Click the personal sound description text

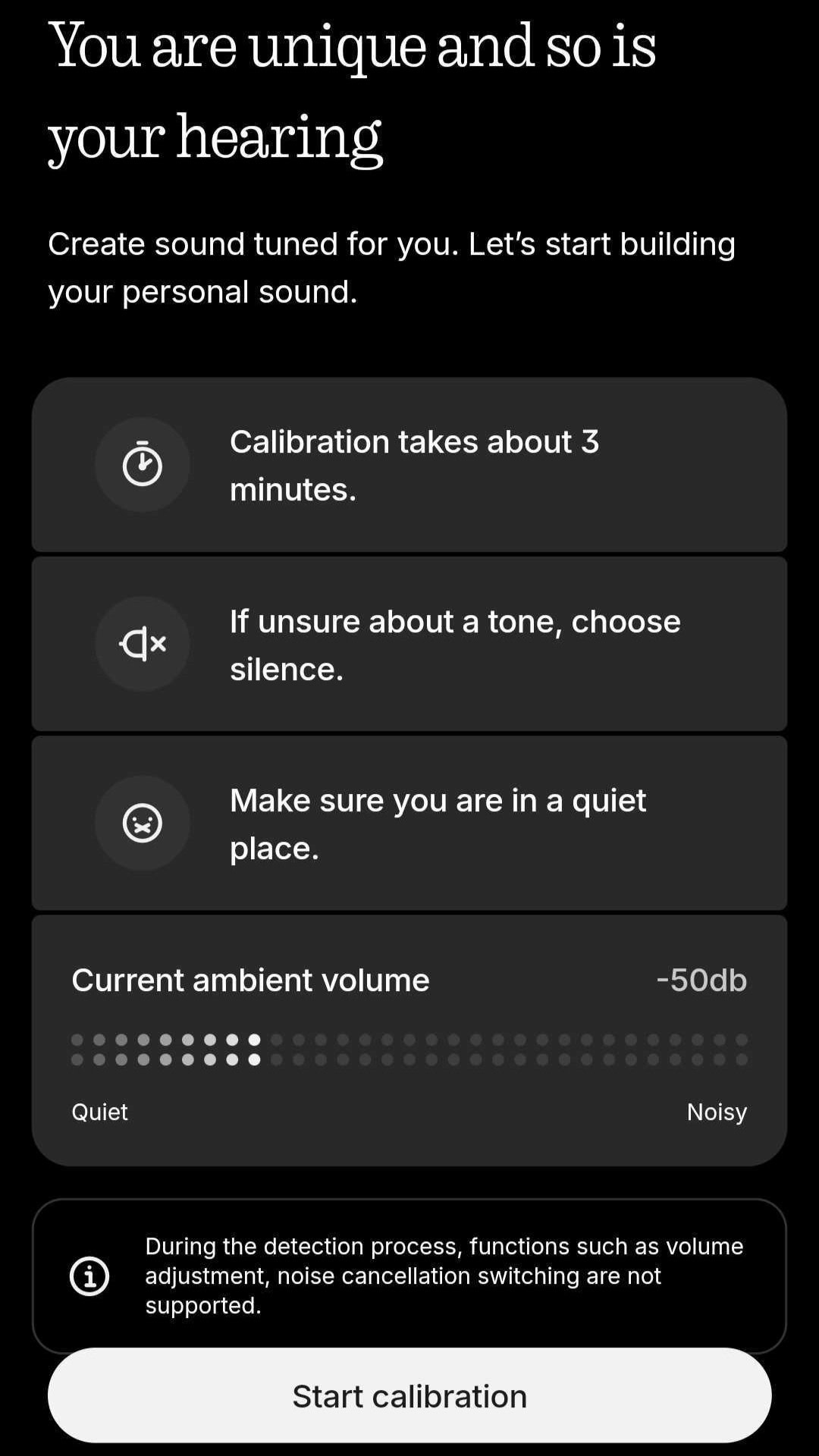[391, 267]
